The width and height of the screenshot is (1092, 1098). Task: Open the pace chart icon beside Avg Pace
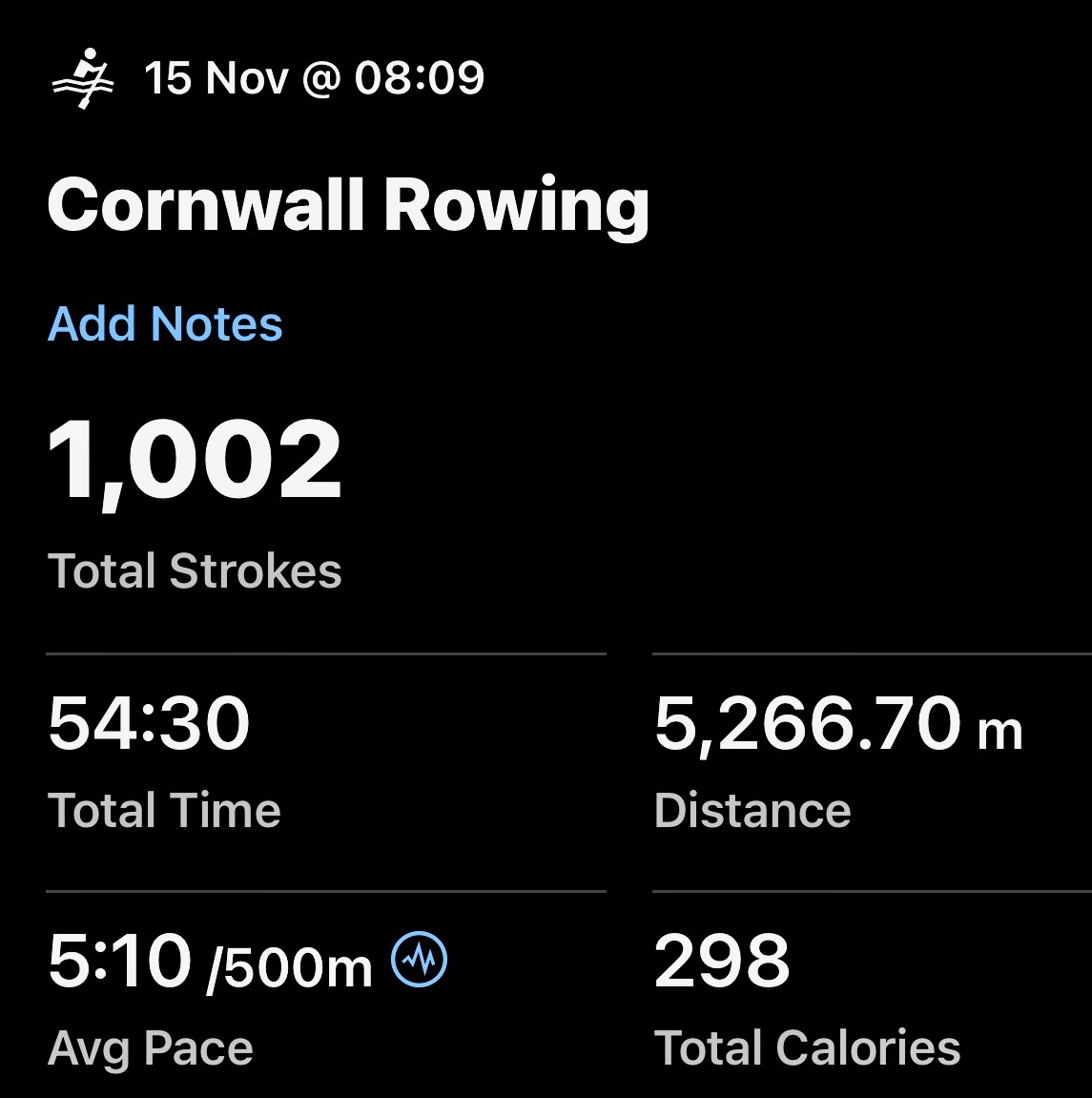pyautogui.click(x=420, y=960)
